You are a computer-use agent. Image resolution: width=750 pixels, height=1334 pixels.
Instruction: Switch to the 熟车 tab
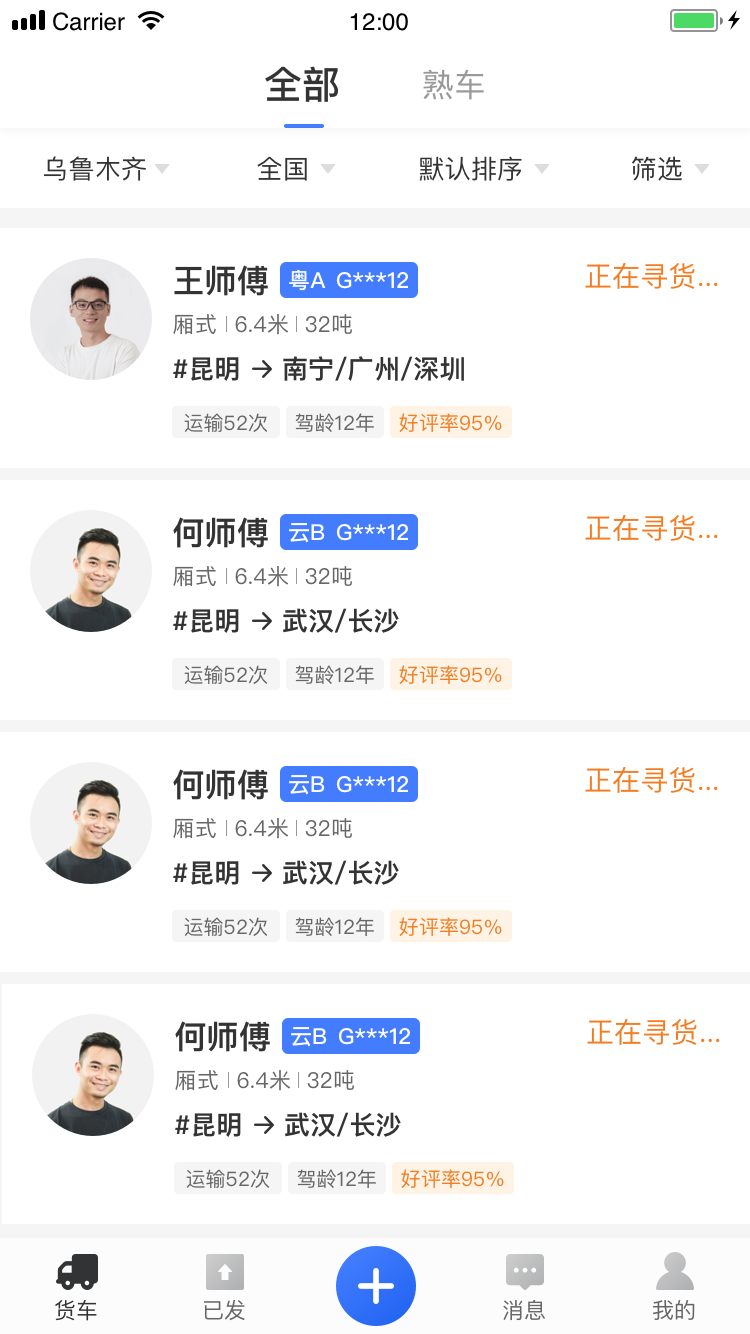[x=453, y=87]
